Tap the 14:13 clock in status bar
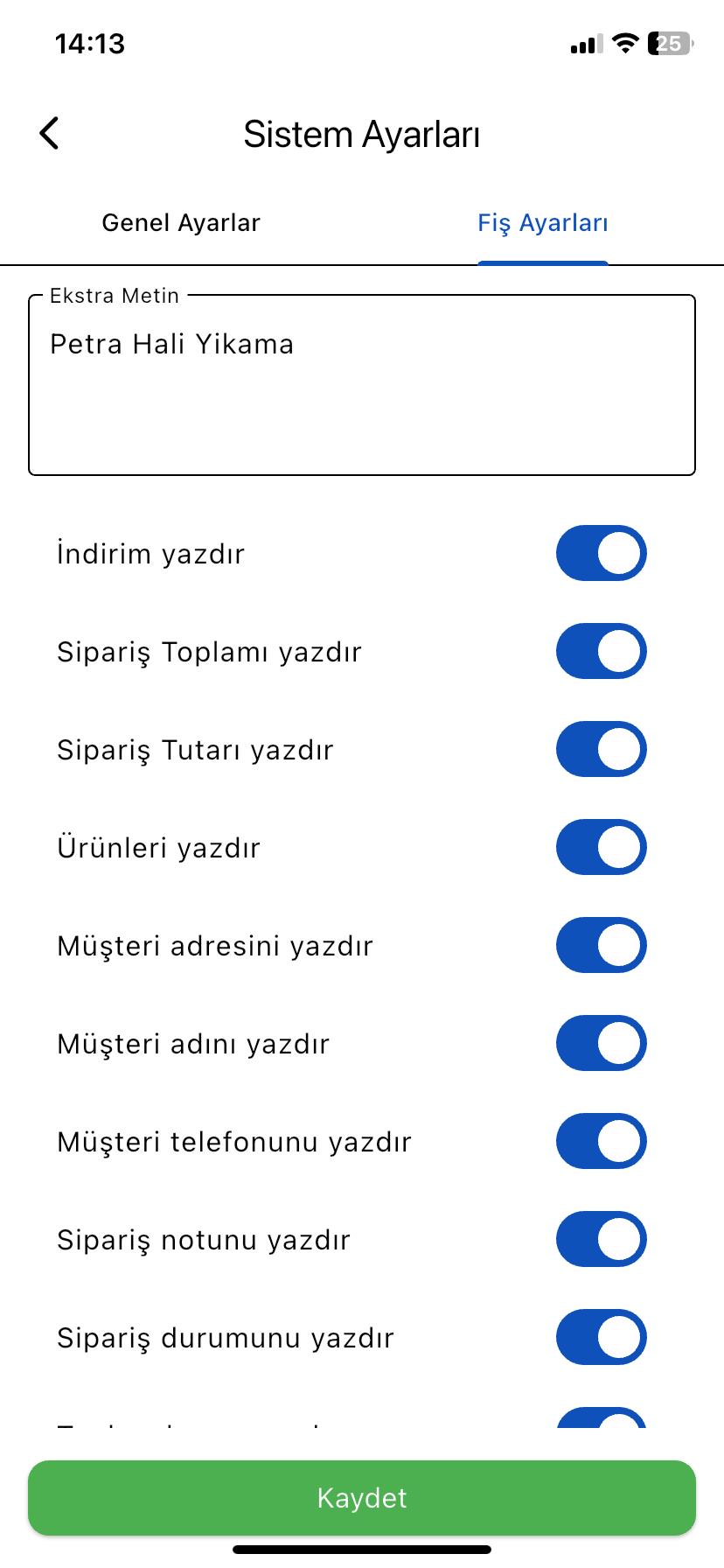Image resolution: width=724 pixels, height=1568 pixels. click(88, 43)
